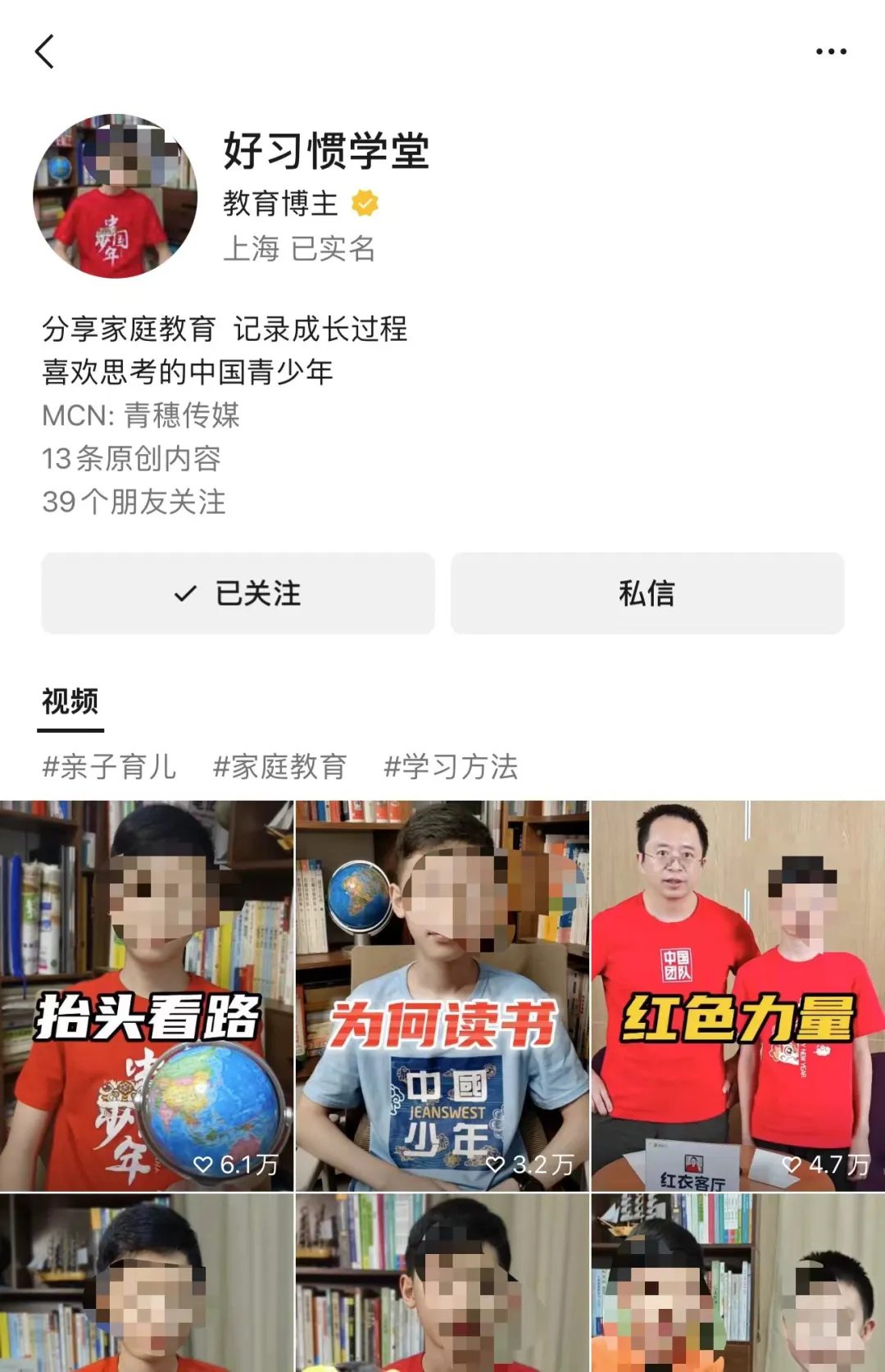This screenshot has height=1372, width=885.
Task: Go back using the top-left arrow
Action: point(45,52)
